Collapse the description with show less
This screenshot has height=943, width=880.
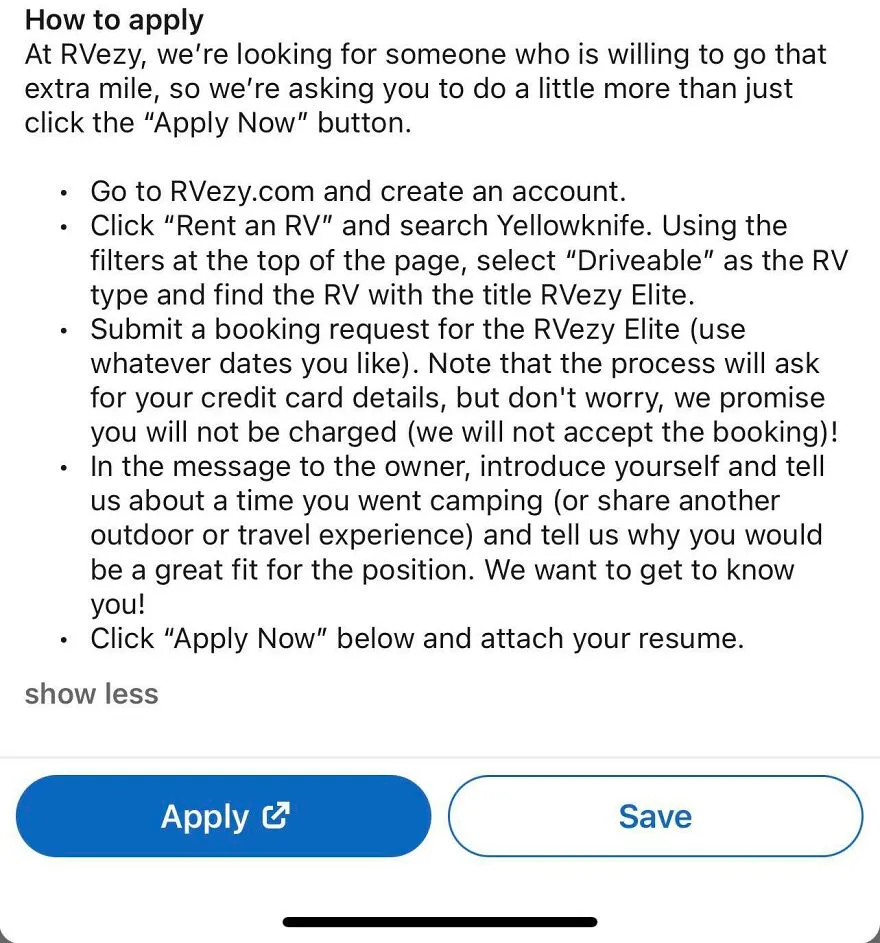[x=91, y=693]
